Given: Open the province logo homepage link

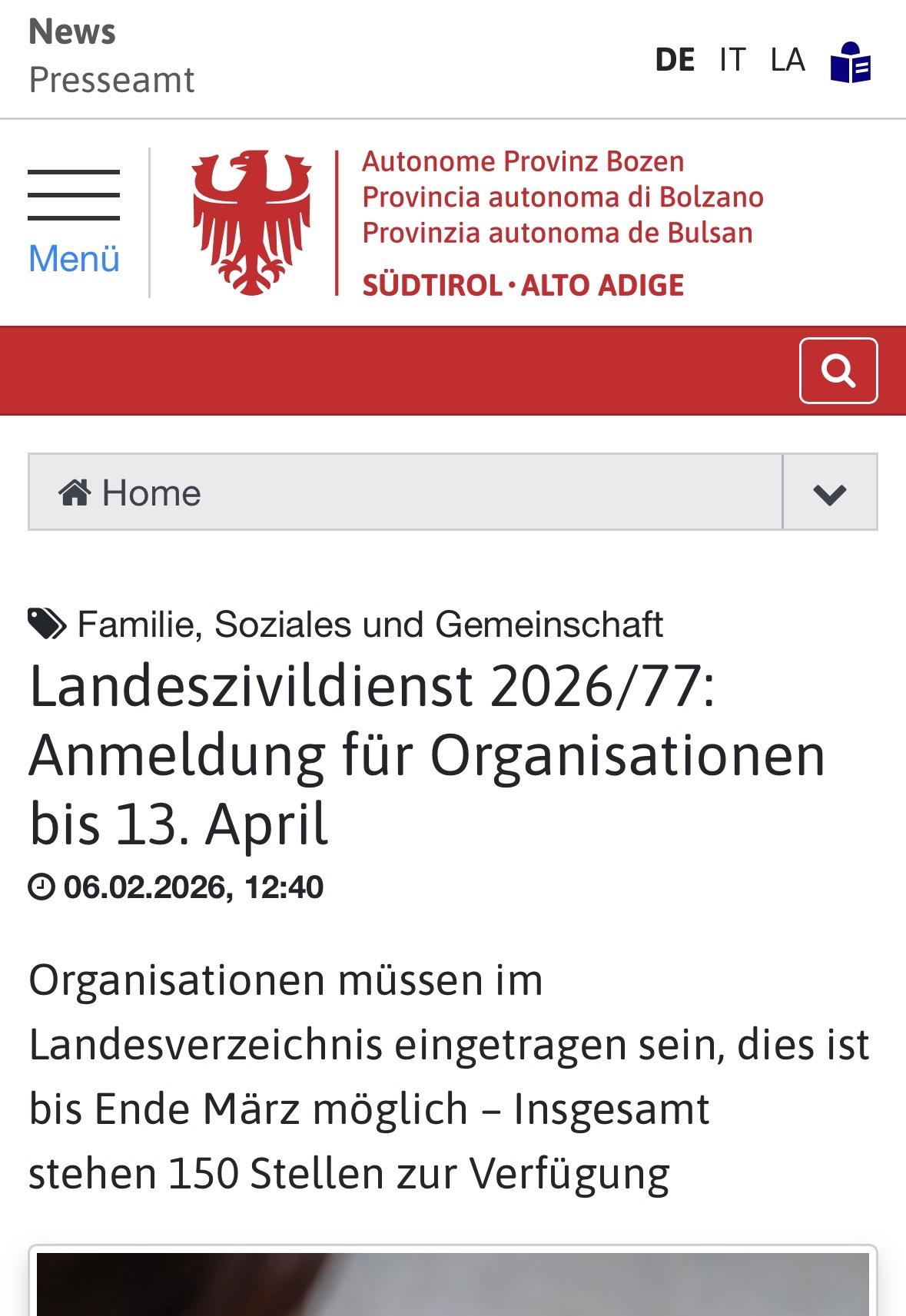Looking at the screenshot, I should click(476, 223).
